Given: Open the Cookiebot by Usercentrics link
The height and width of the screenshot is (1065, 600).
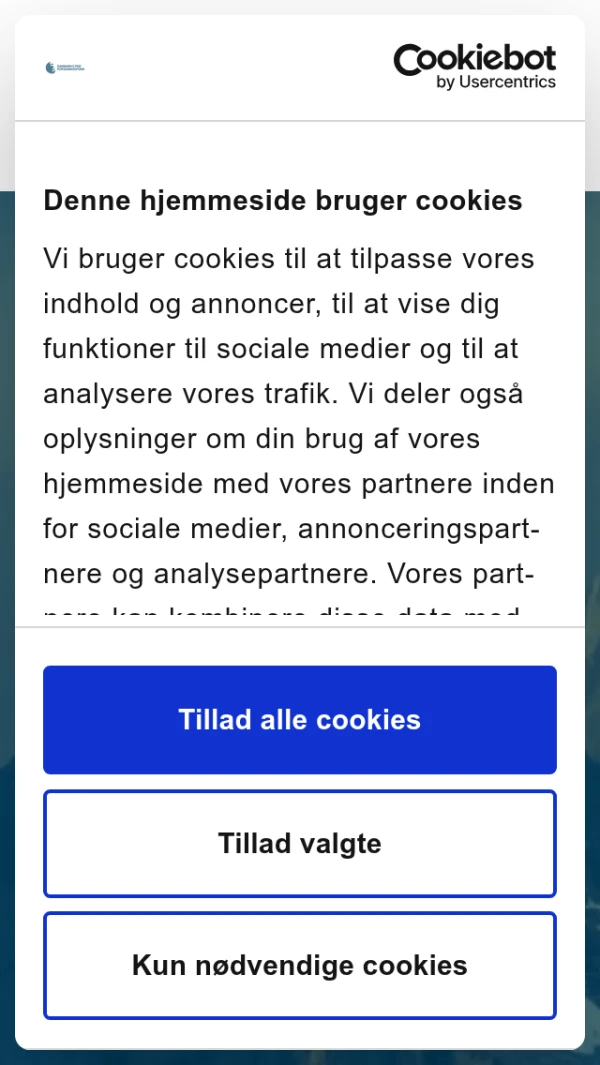Looking at the screenshot, I should click(x=475, y=67).
